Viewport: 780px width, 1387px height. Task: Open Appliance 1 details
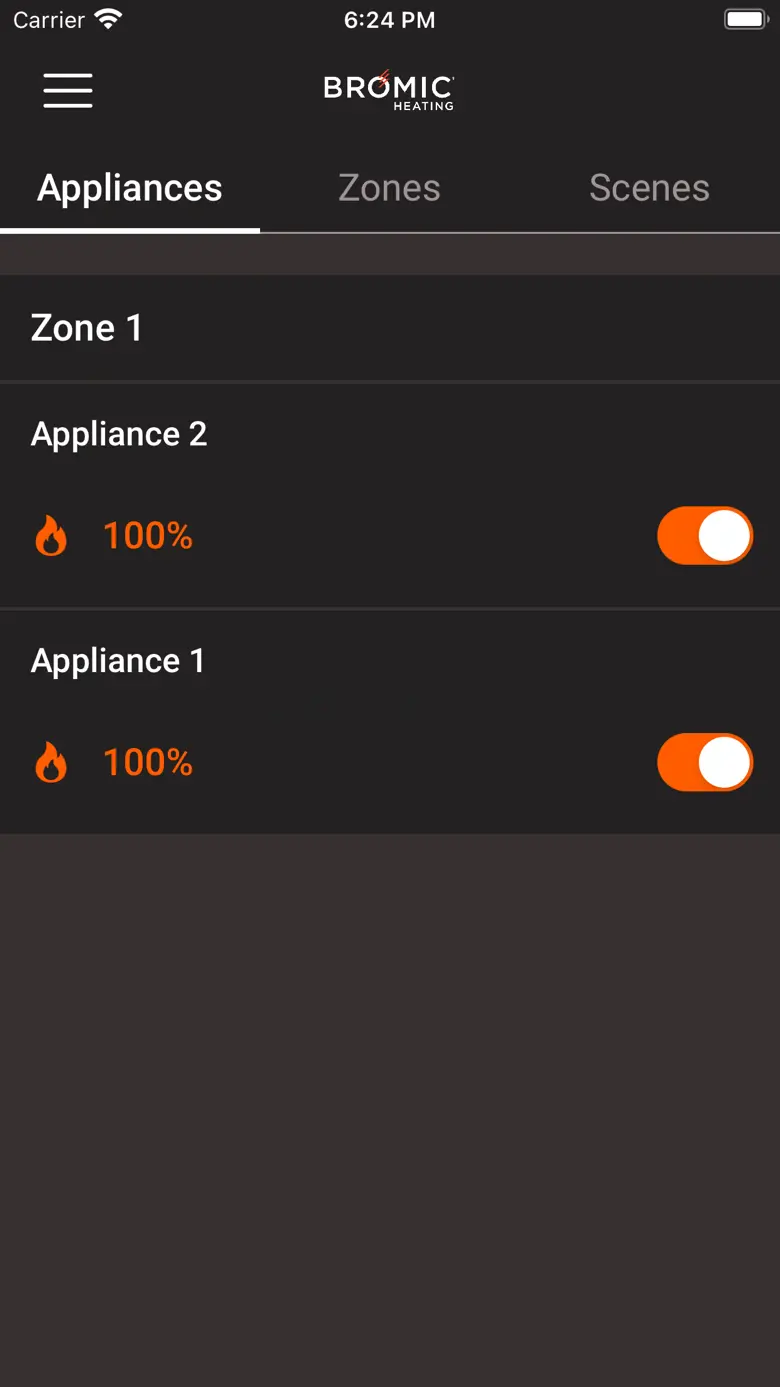[118, 661]
